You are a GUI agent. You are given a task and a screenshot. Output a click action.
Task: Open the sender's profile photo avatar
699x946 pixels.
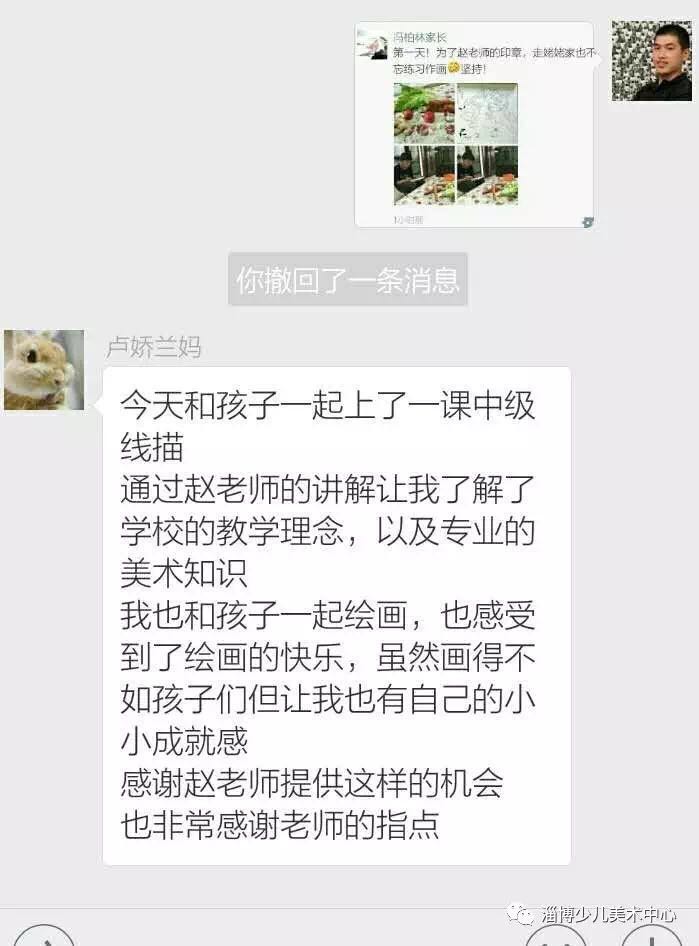pos(651,61)
